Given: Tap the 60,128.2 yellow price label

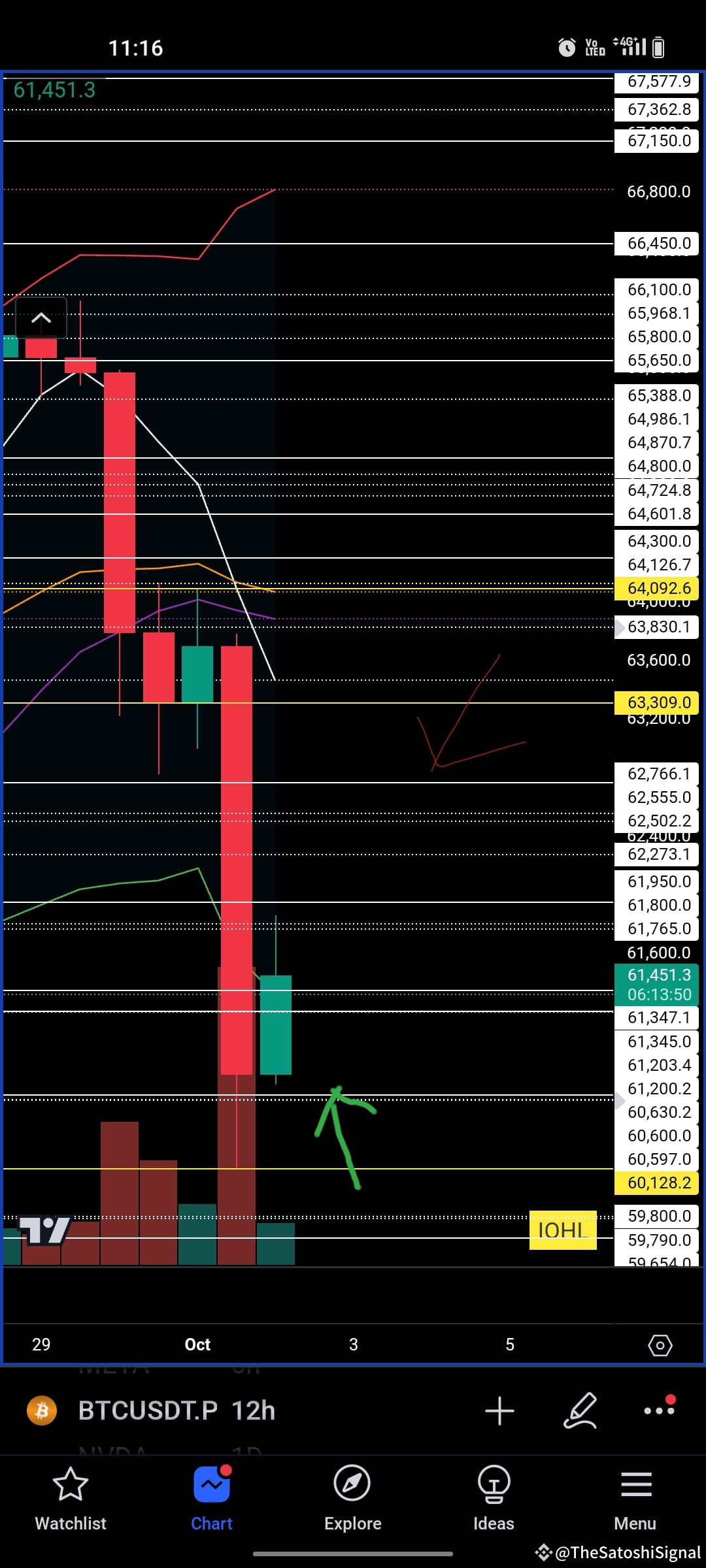Looking at the screenshot, I should click(656, 1183).
